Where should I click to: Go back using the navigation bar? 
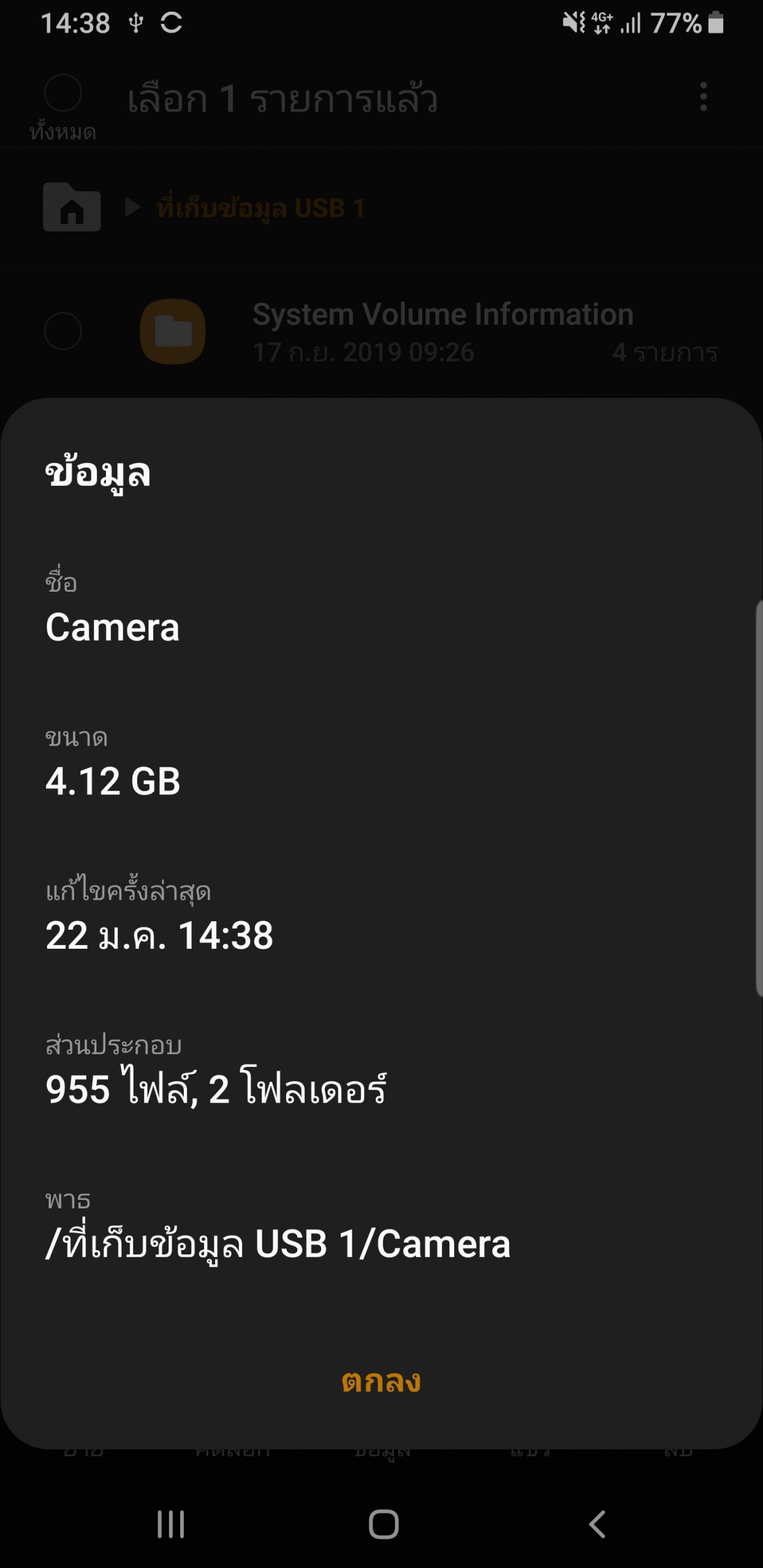click(597, 1524)
